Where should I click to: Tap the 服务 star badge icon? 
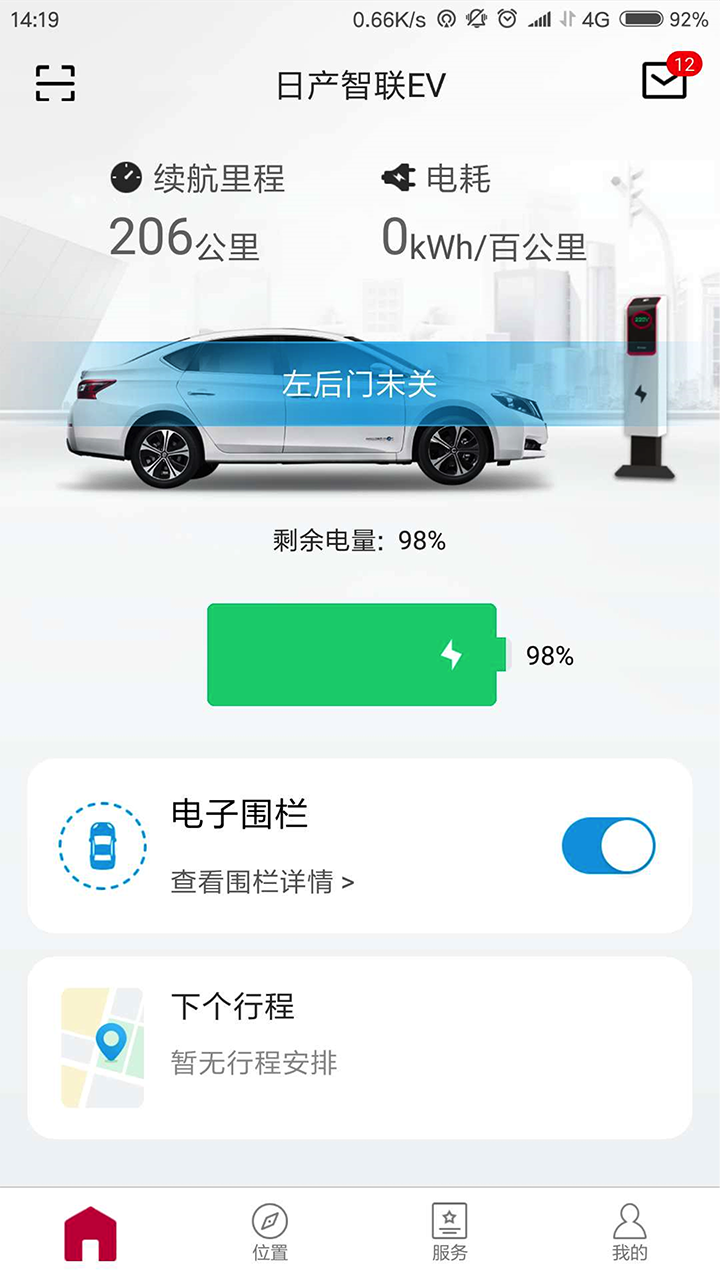[450, 1220]
